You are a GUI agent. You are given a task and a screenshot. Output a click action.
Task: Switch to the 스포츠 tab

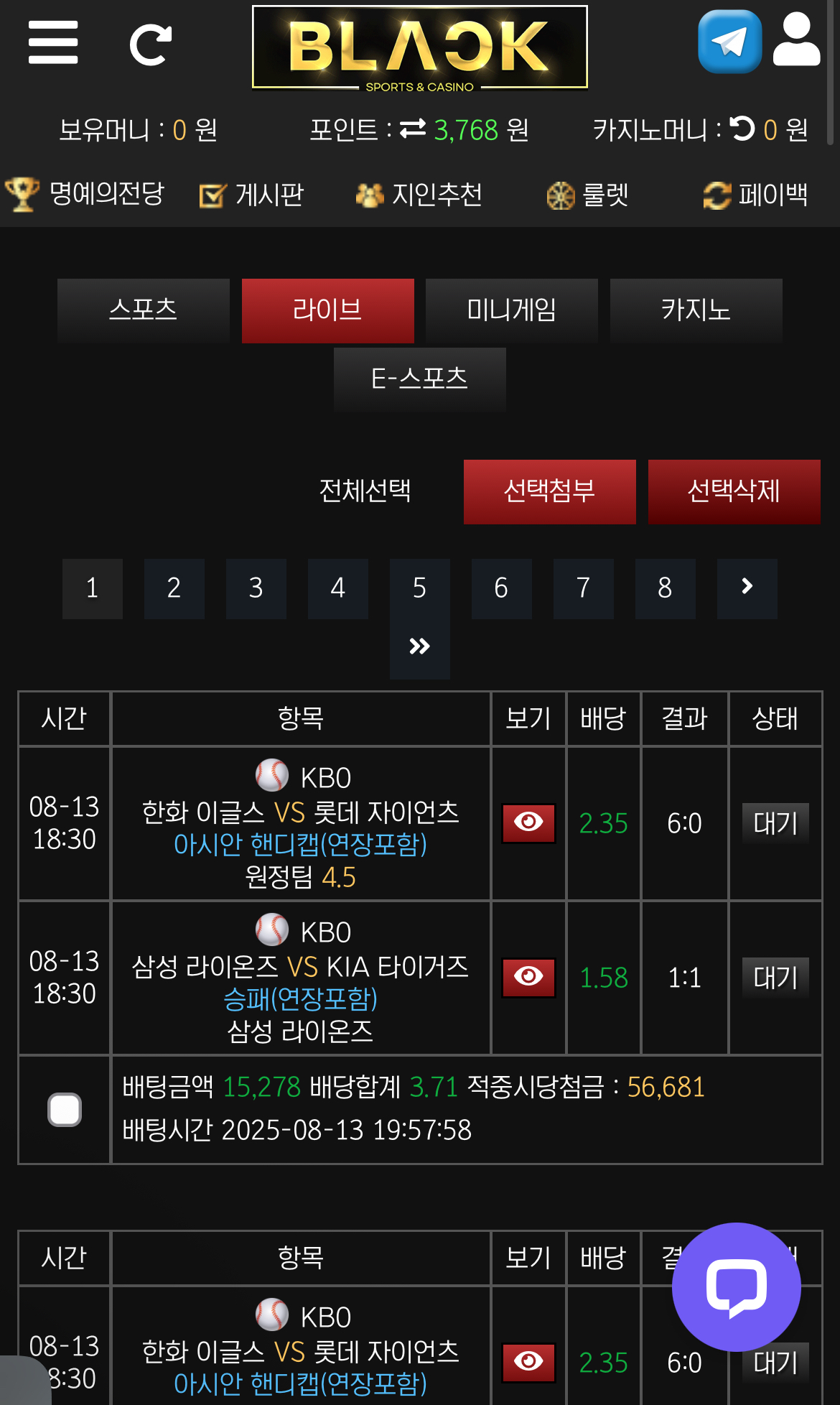[144, 310]
